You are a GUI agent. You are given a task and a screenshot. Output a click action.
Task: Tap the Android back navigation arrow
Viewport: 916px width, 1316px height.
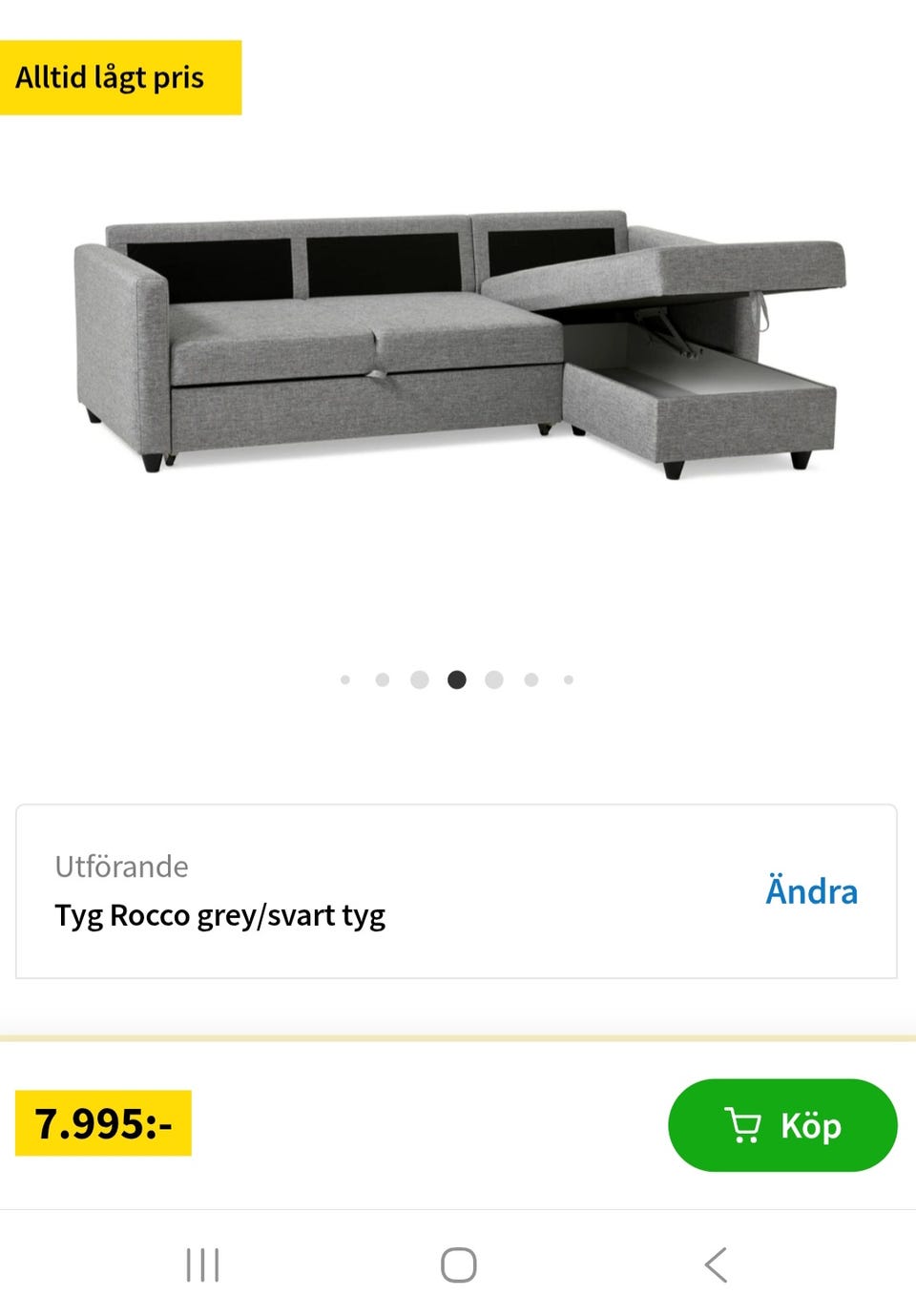point(716,1266)
